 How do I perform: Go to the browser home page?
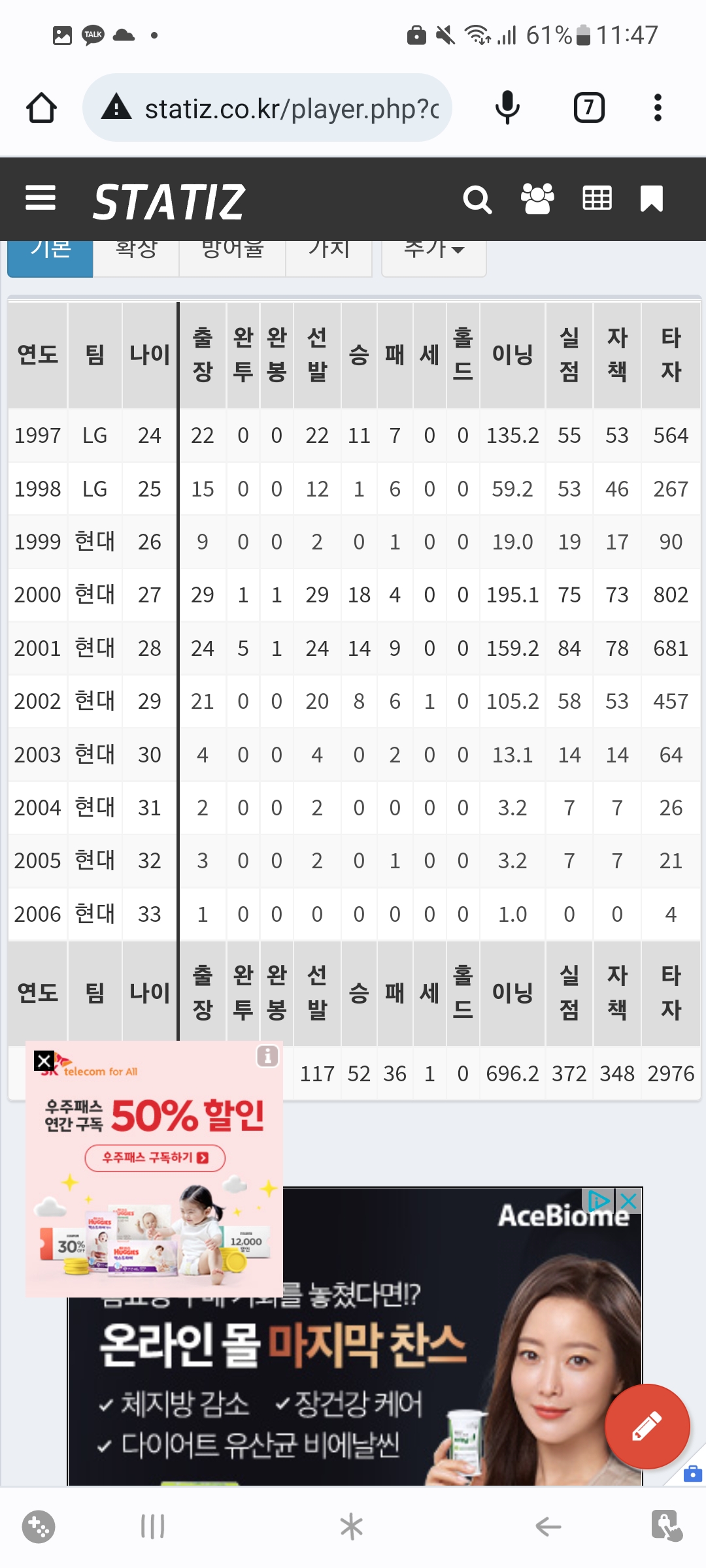[x=41, y=108]
